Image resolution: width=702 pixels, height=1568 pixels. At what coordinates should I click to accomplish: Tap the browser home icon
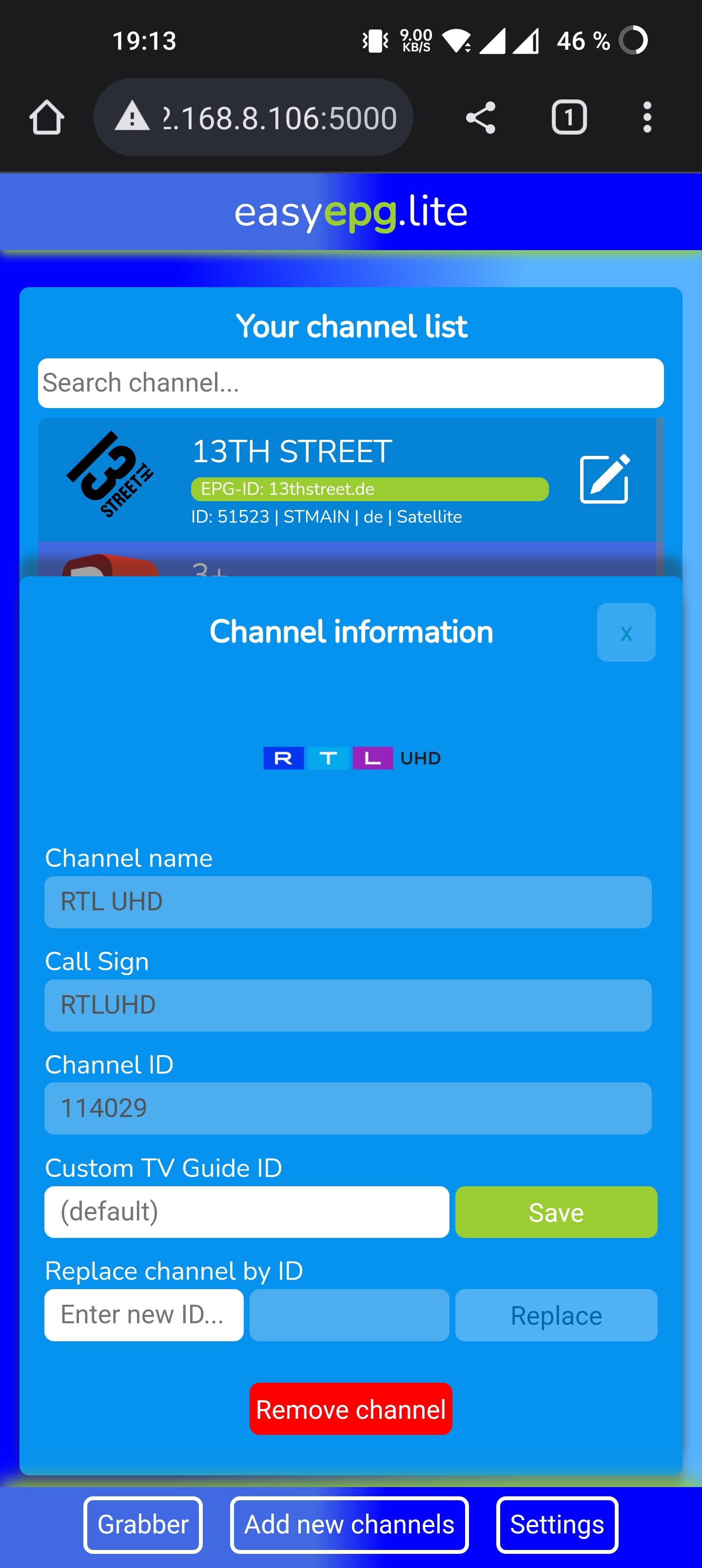coord(47,117)
